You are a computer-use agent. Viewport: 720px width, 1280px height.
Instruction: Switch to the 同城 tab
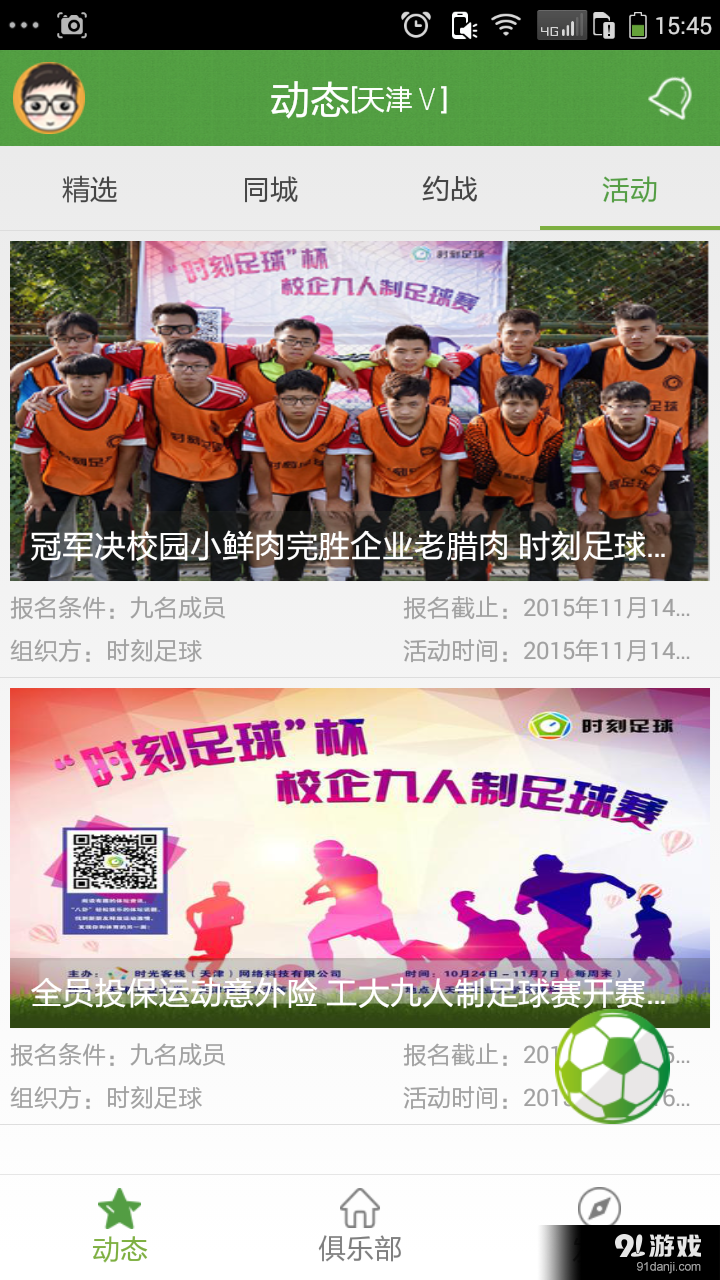270,189
